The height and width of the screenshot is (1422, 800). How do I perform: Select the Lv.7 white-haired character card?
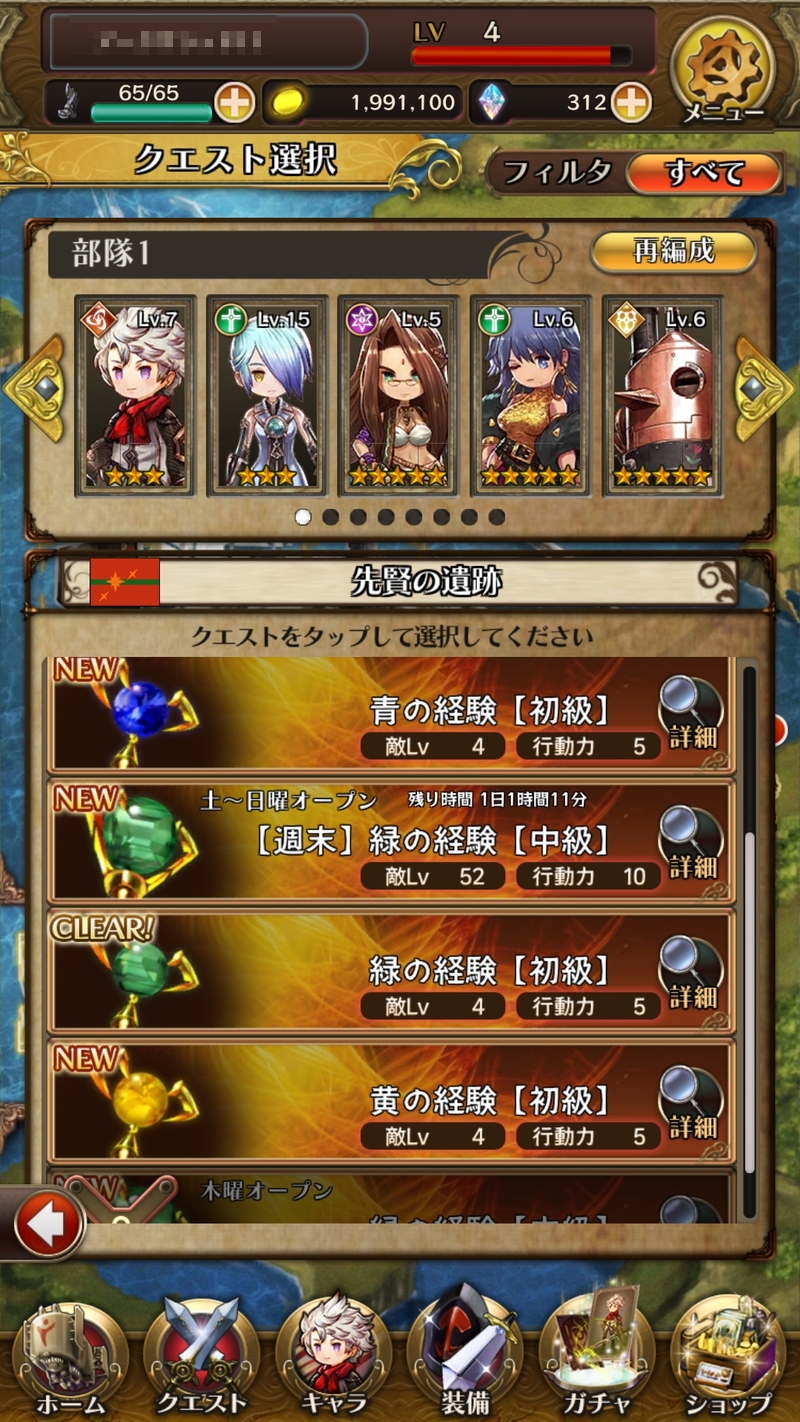(x=135, y=395)
